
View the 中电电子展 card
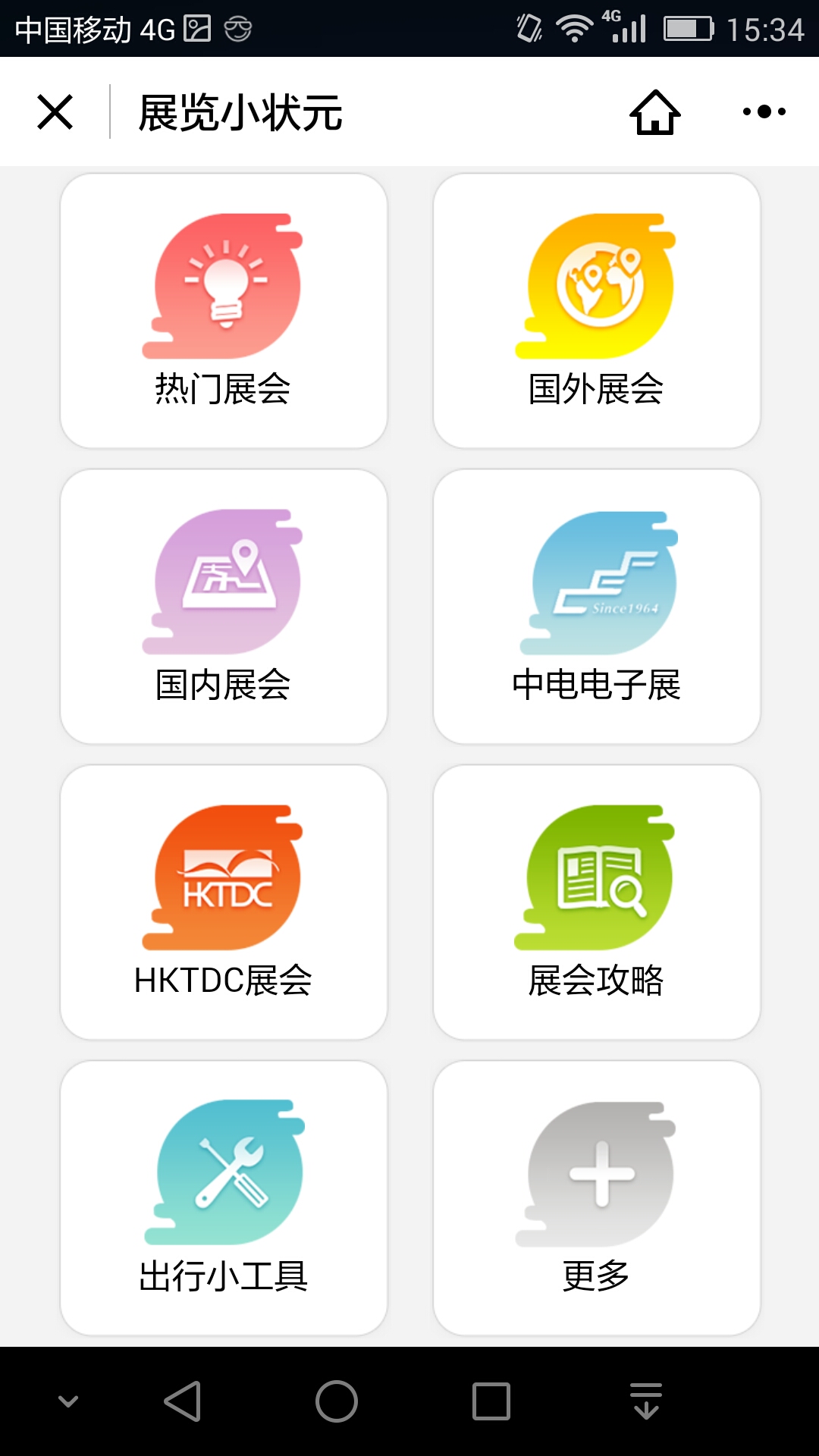pos(597,607)
